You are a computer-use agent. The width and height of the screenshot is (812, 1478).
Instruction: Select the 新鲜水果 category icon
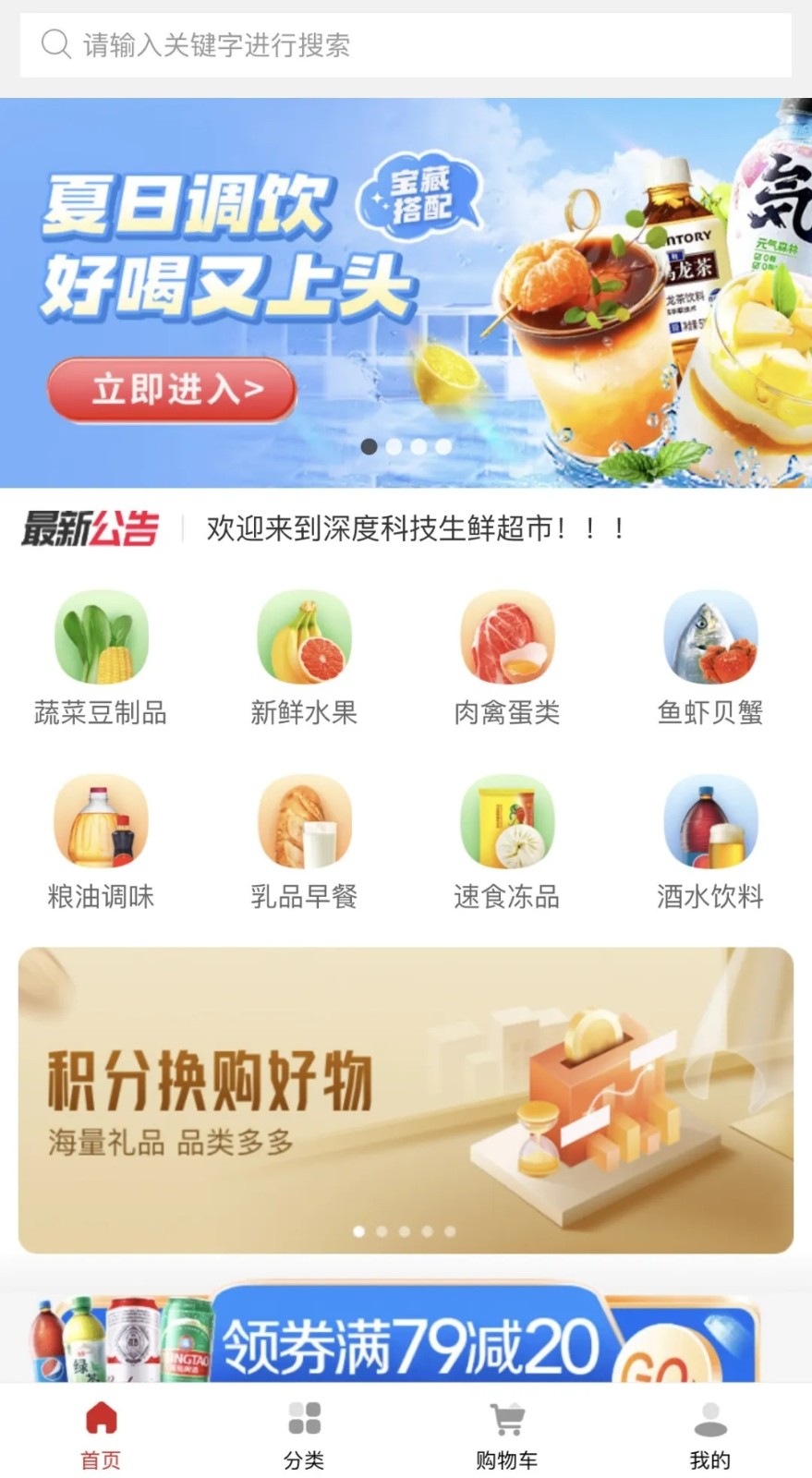tap(305, 637)
